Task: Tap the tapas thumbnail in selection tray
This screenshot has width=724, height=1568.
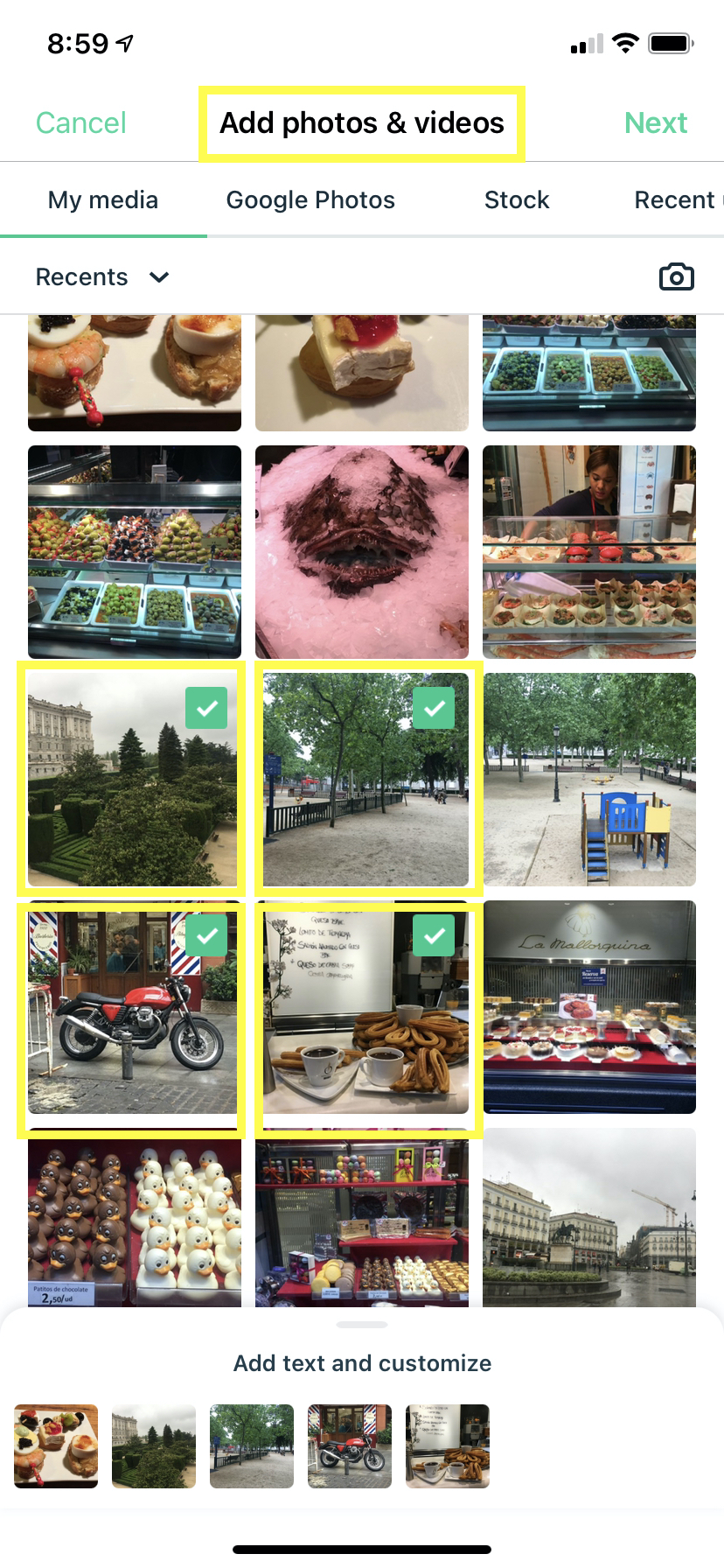Action: click(56, 1446)
